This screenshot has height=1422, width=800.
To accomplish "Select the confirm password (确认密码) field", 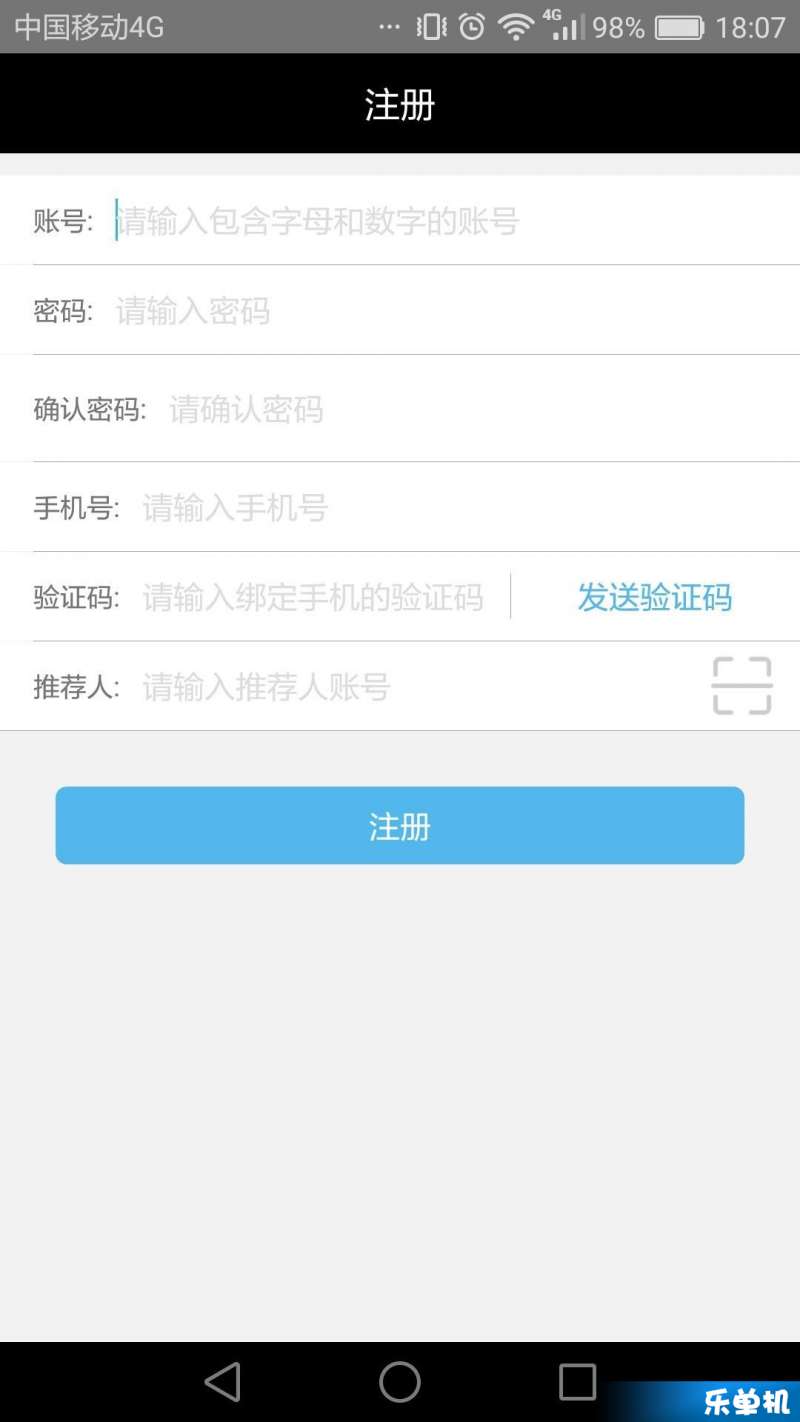I will click(x=483, y=409).
